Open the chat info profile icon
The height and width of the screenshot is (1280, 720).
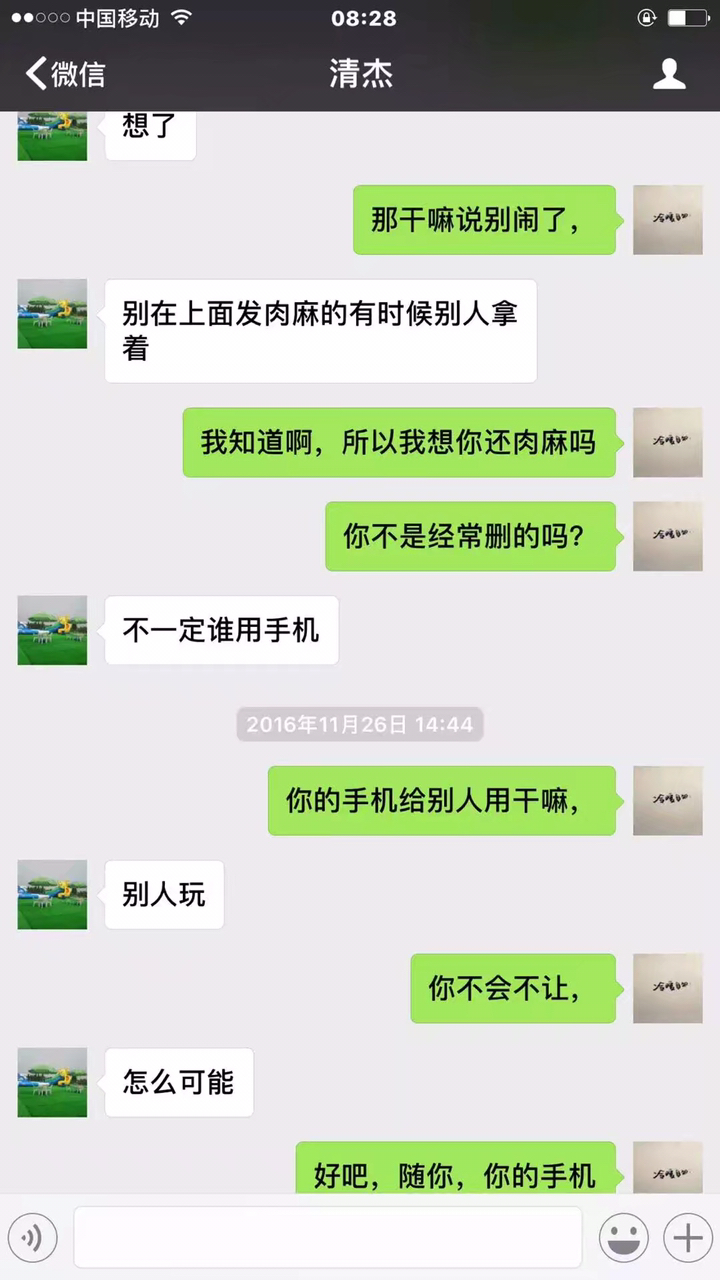[669, 74]
